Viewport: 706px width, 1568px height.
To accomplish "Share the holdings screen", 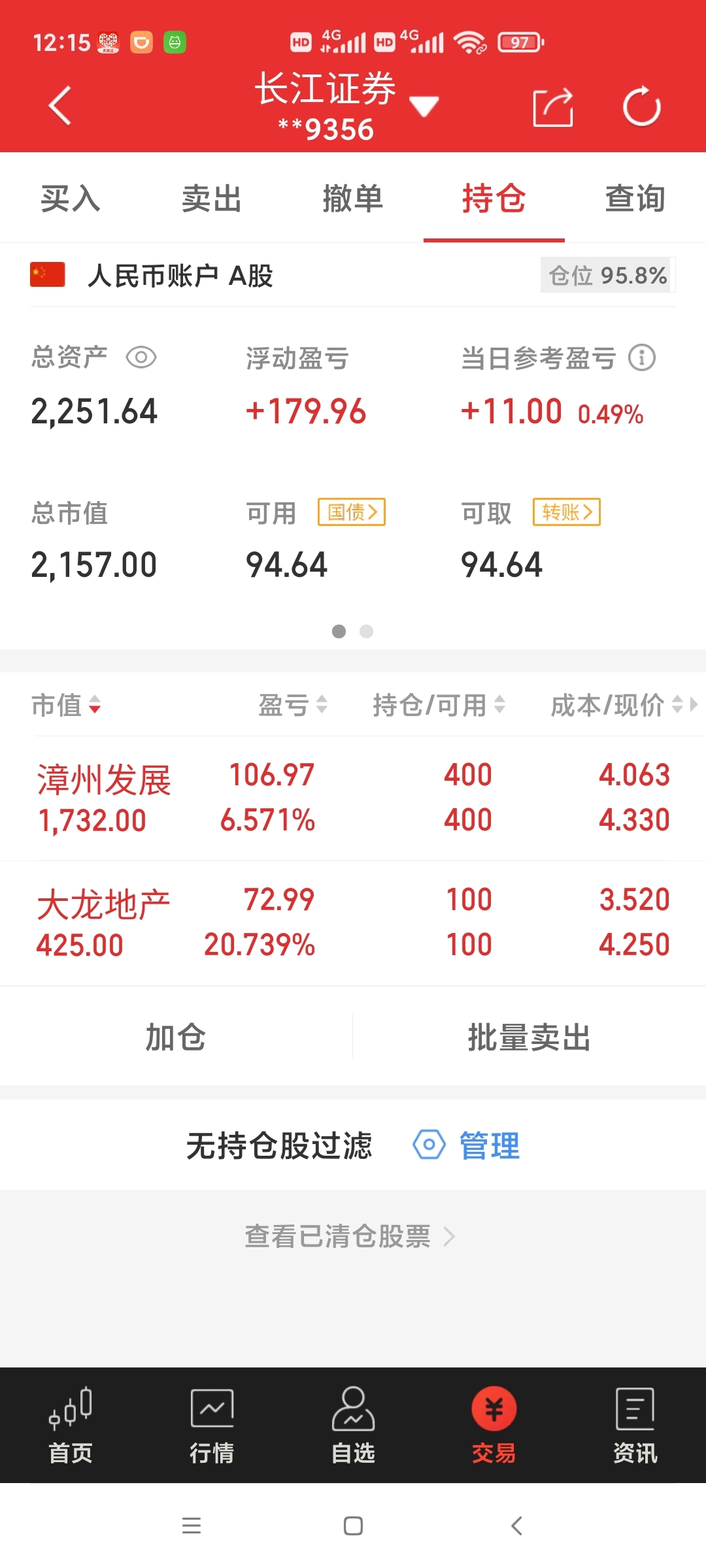I will click(552, 107).
